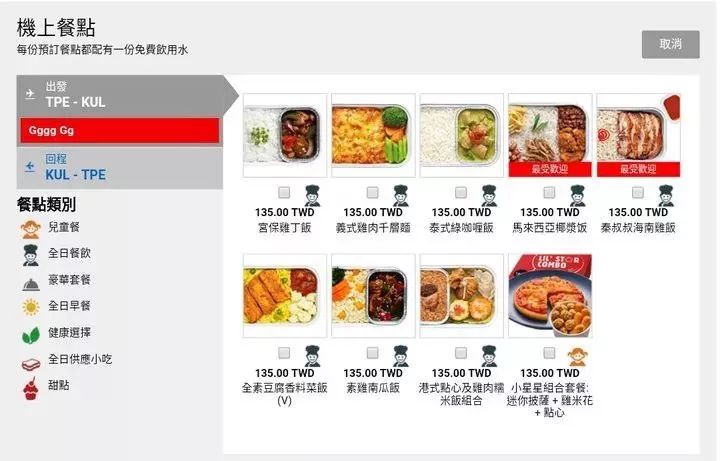Viewport: 720px width, 461px height.
Task: Check the box for 港式點心及雞肉糯米飯組合
Action: (461, 353)
